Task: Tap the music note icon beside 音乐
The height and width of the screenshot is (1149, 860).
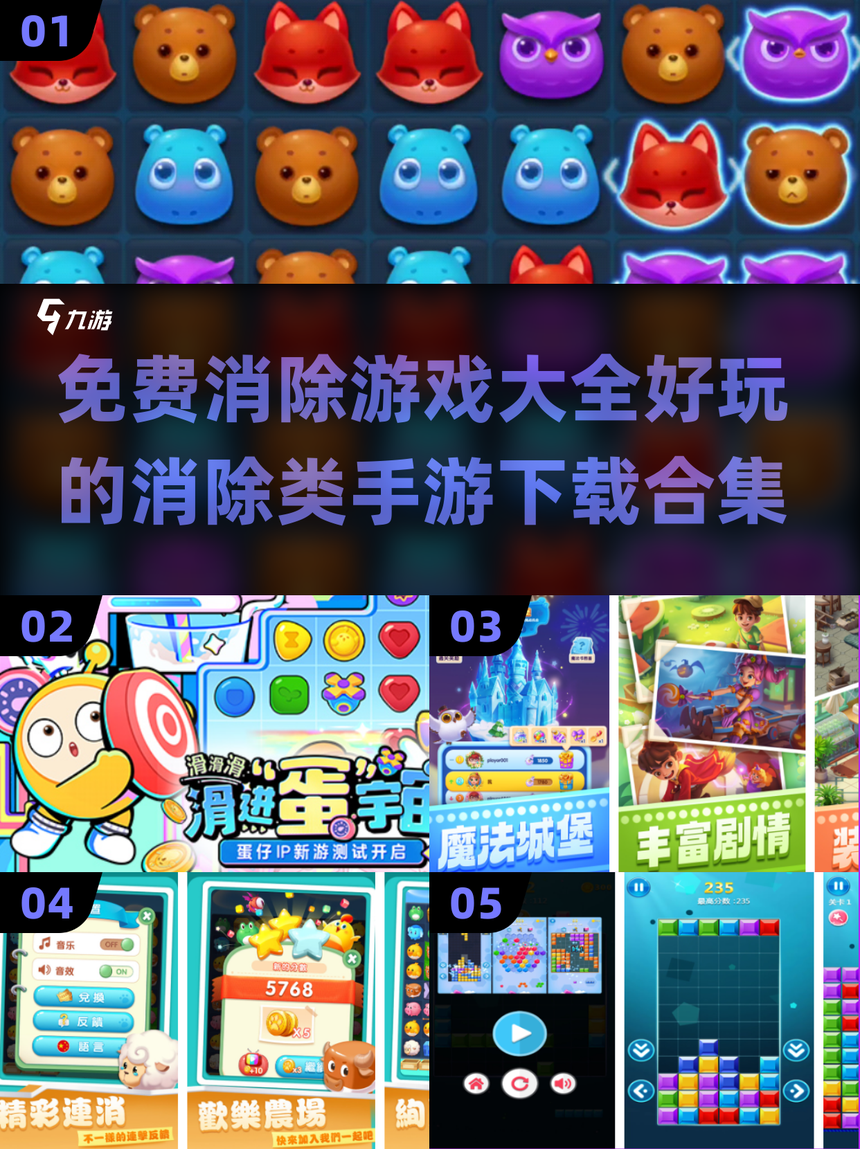Action: coord(45,943)
